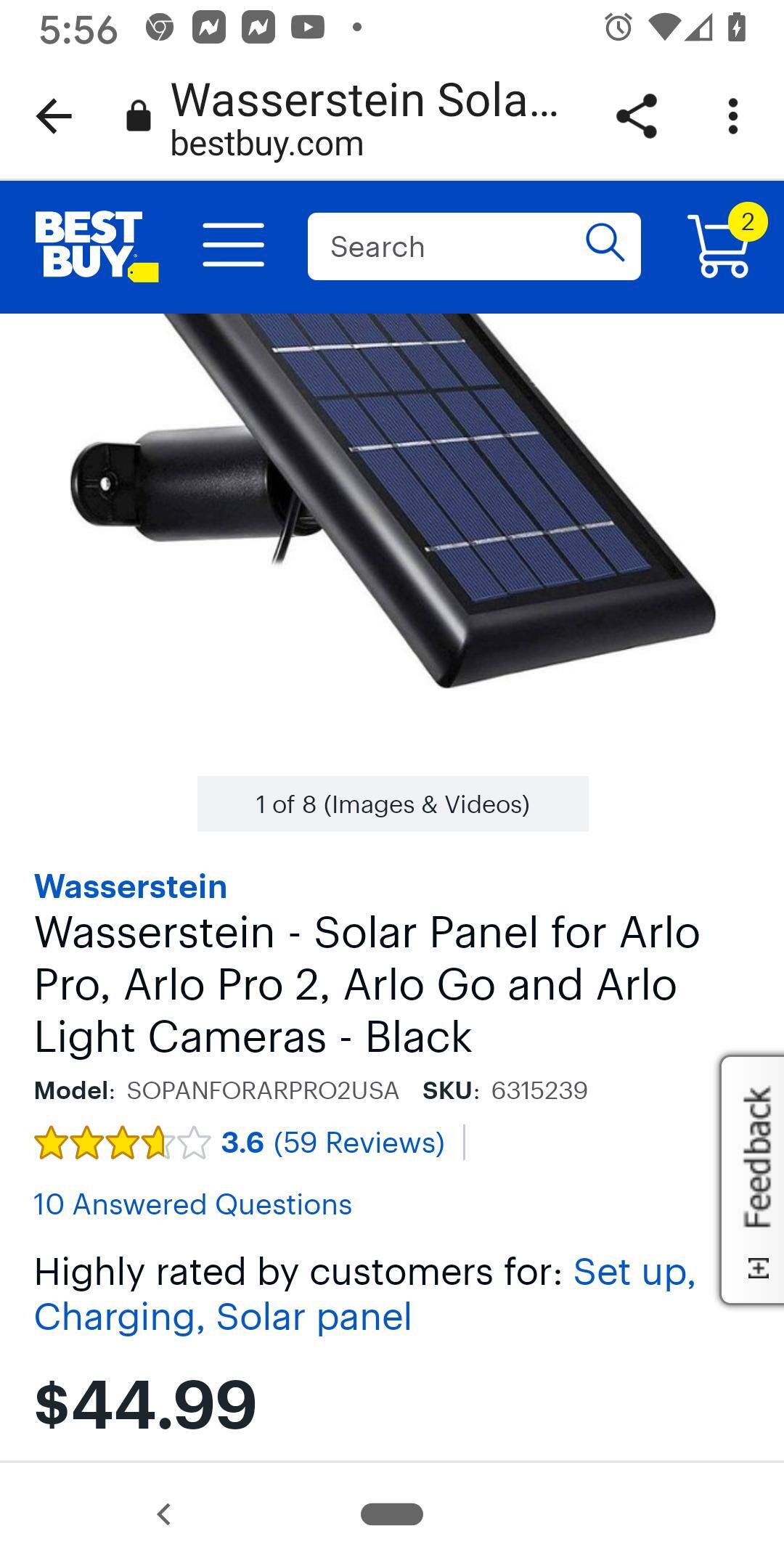Open 10 Answered Questions
The width and height of the screenshot is (784, 1568).
pos(193,1204)
